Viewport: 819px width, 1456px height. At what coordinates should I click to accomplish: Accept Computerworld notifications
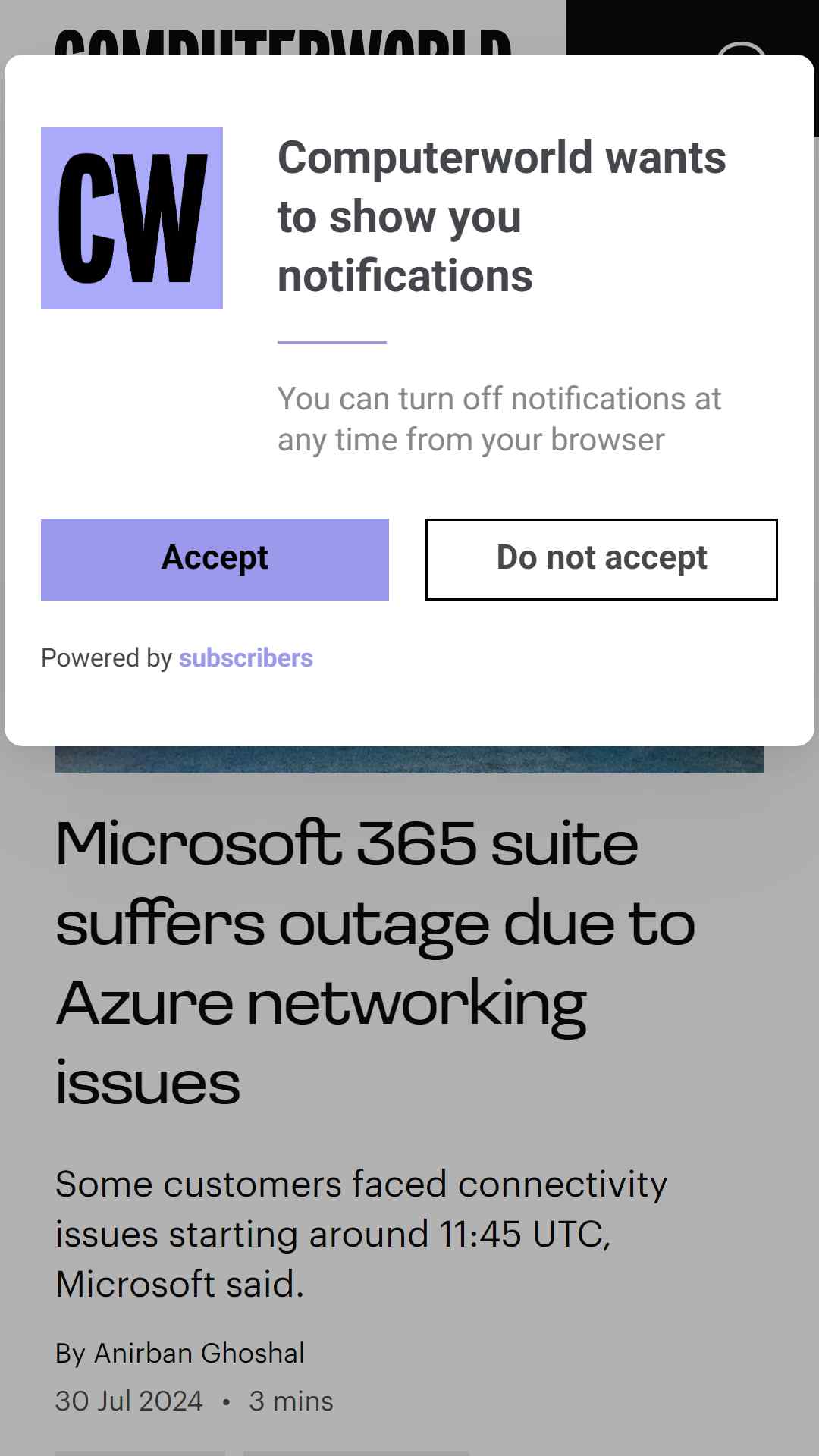215,560
